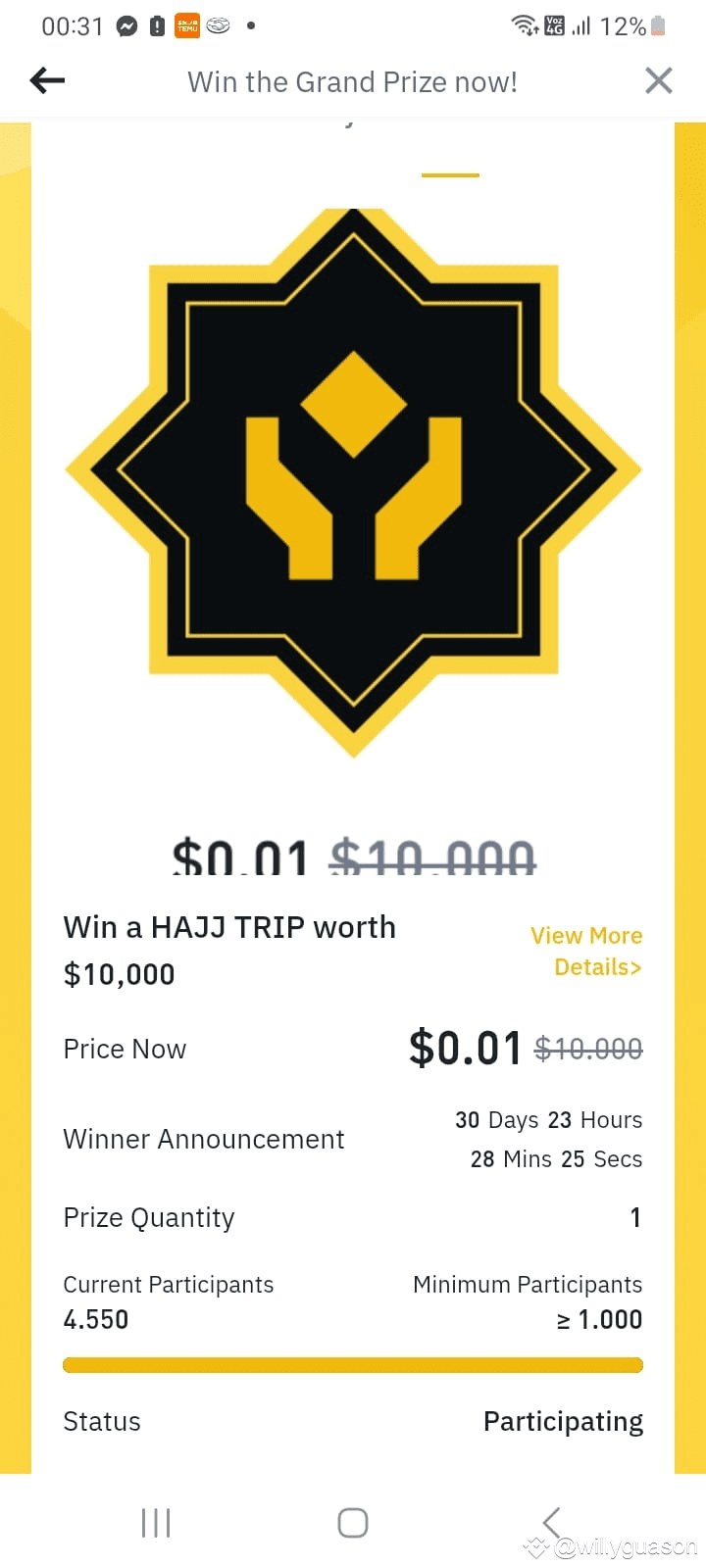Tap the Temu icon in the status bar
This screenshot has height=1568, width=706.
click(x=186, y=26)
